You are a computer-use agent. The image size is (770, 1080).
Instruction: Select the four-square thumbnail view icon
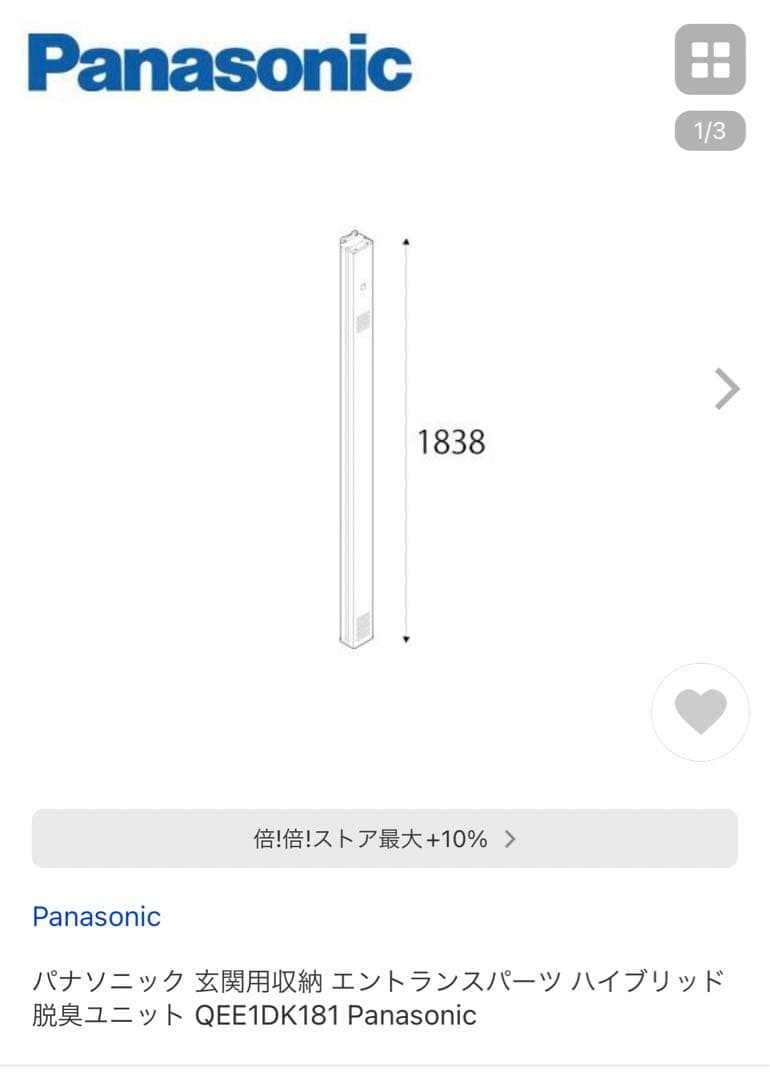click(710, 60)
